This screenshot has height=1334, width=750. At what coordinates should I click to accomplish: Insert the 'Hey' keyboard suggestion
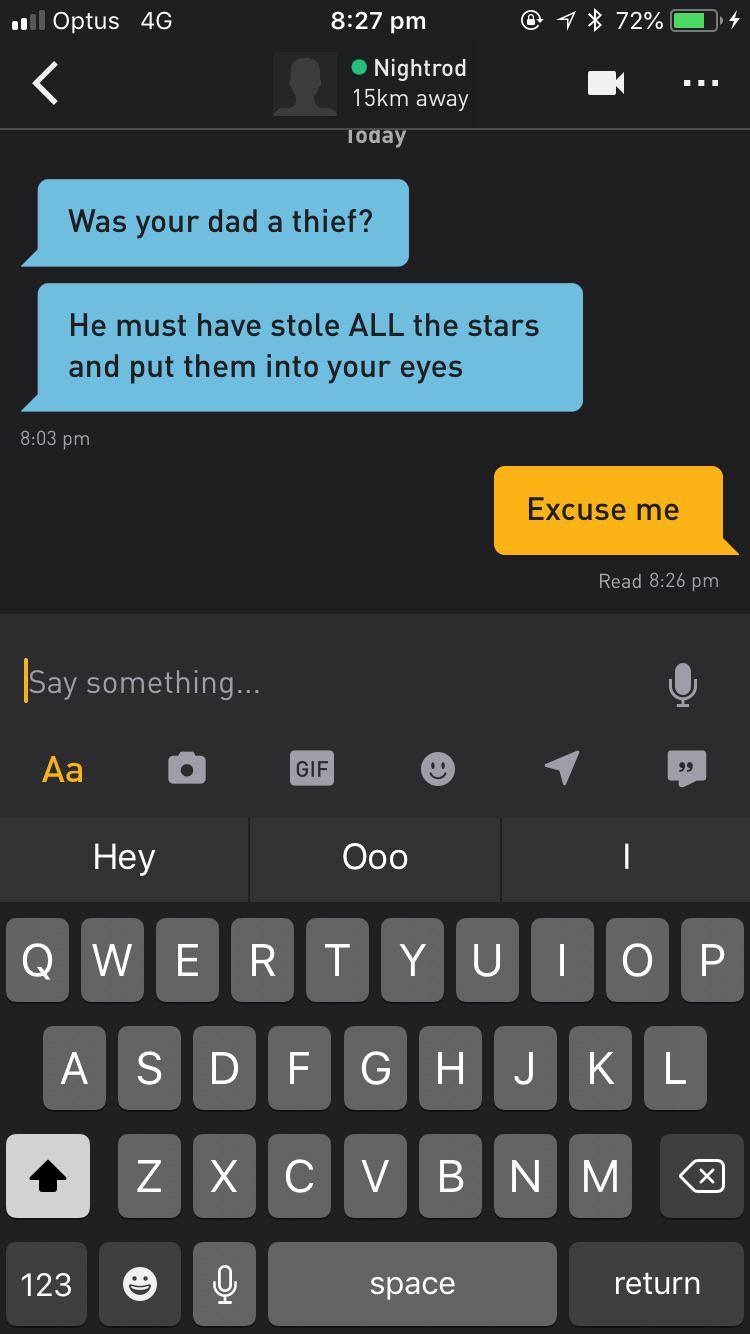(x=124, y=857)
